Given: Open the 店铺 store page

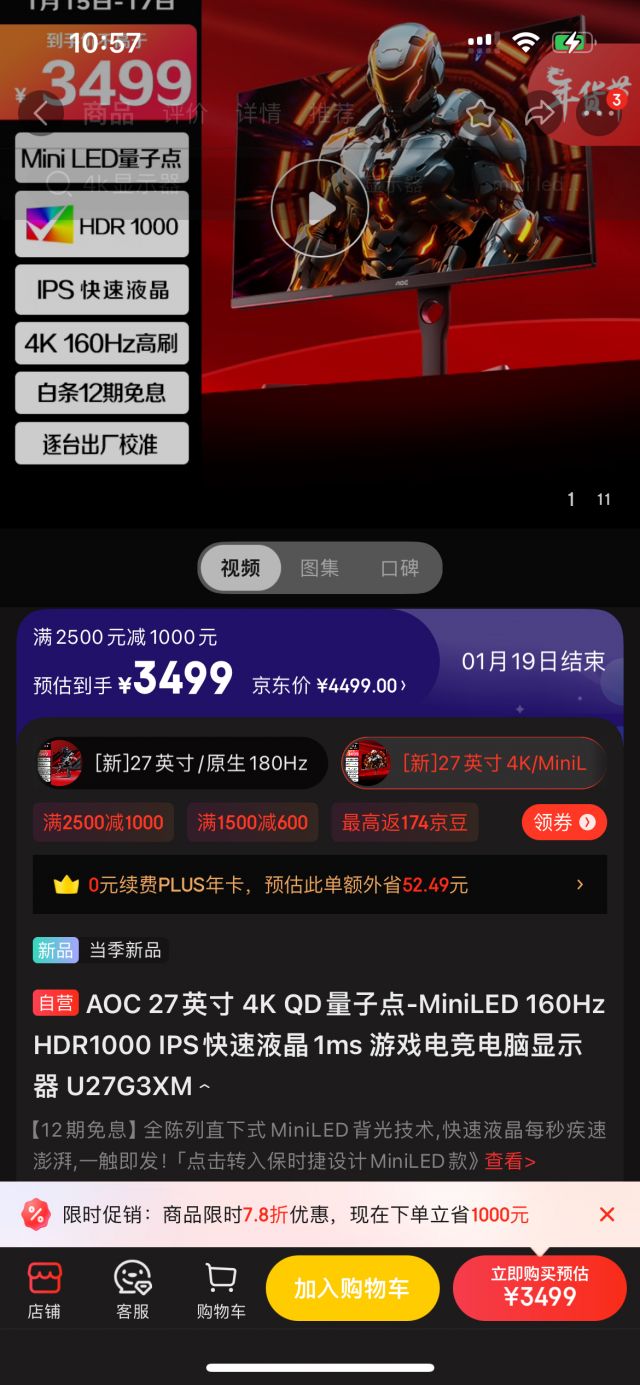Looking at the screenshot, I should click(x=44, y=1289).
